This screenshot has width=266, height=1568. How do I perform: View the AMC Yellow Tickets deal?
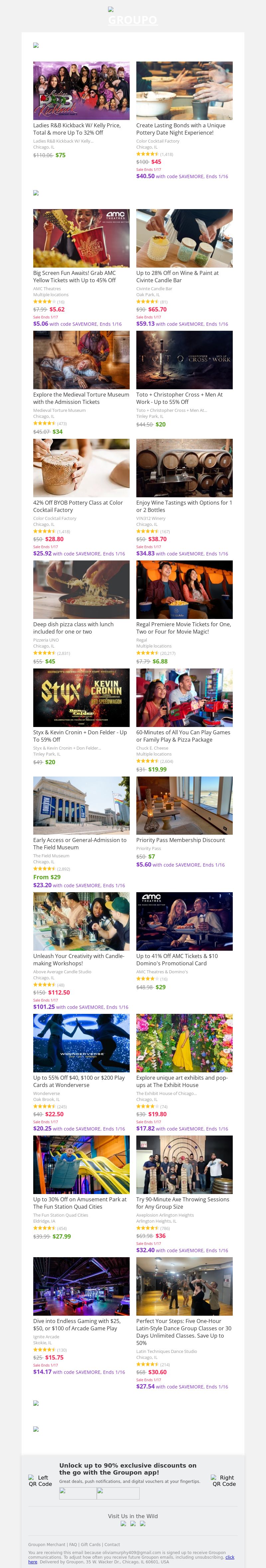coord(81,239)
